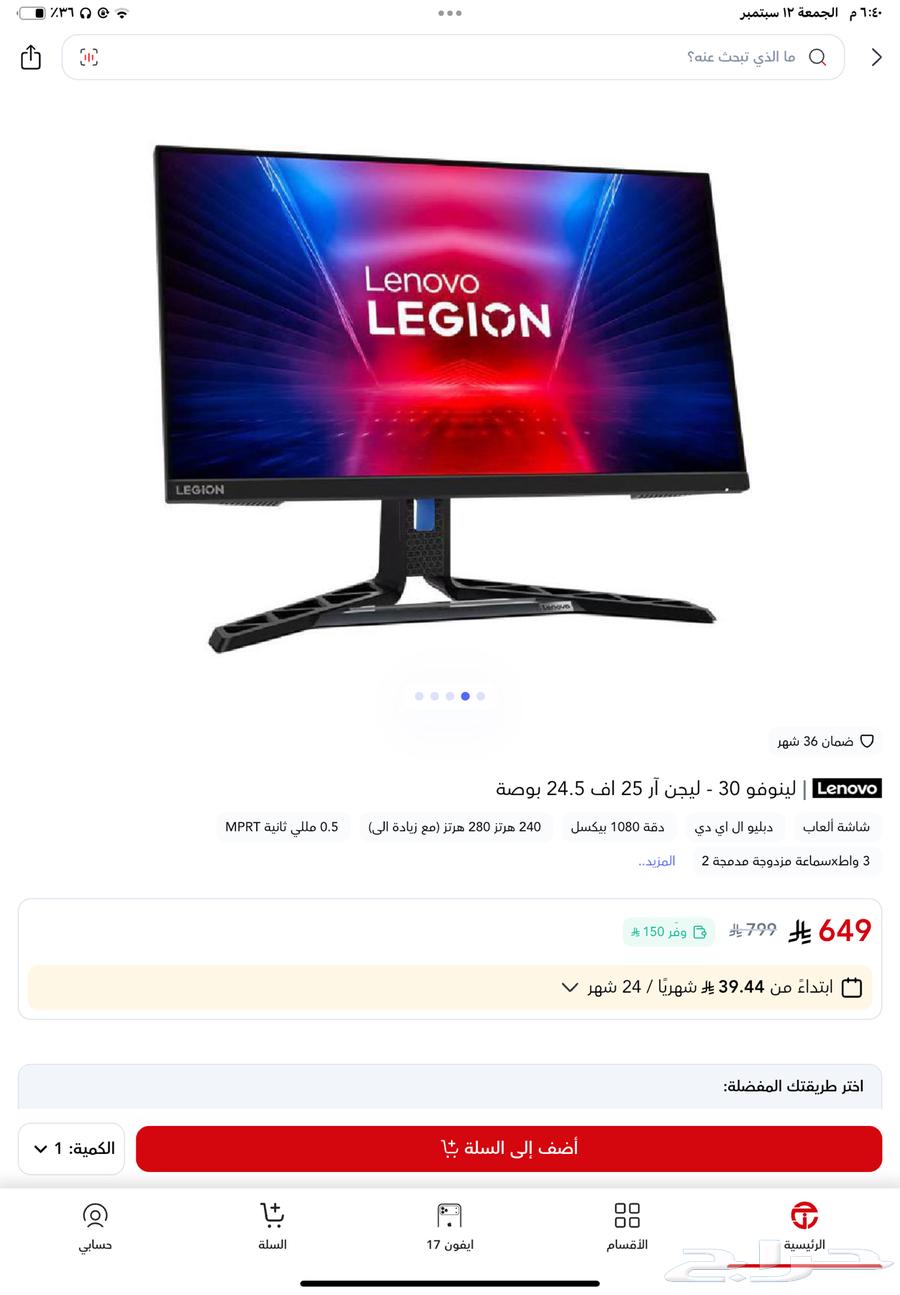Viewport: 900px width, 1295px height.
Task: Open the حسابي account tab
Action: [x=95, y=1226]
